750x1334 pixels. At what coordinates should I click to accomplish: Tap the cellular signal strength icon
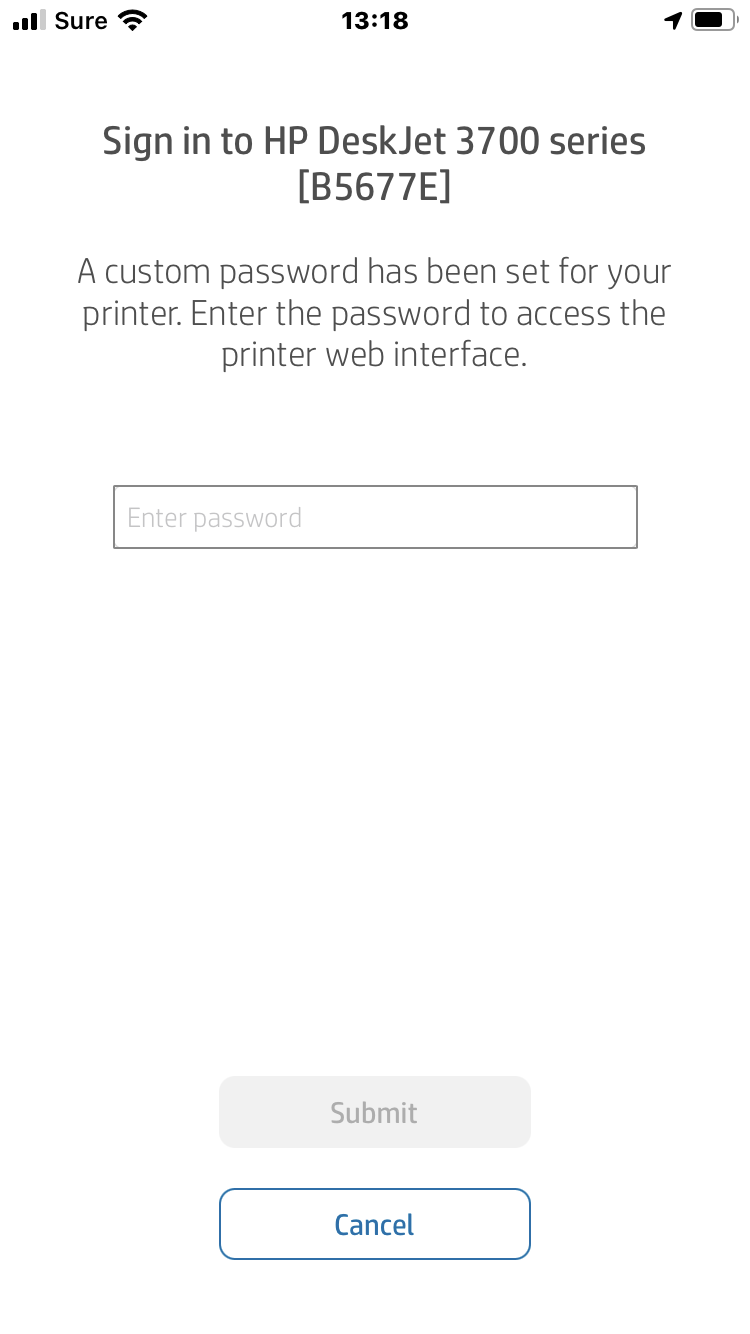click(27, 19)
